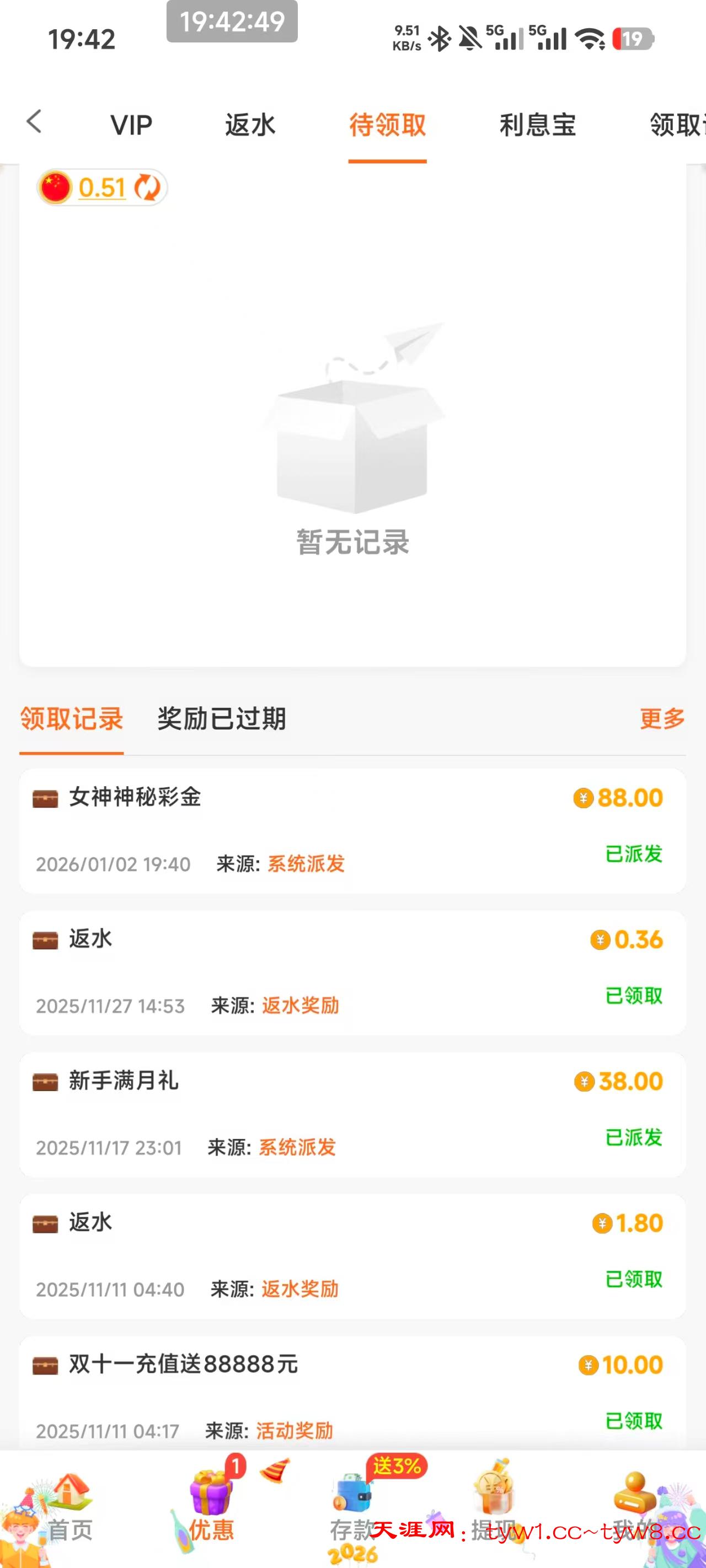Go back using the top-left arrow
This screenshot has width=706, height=1568.
click(34, 122)
